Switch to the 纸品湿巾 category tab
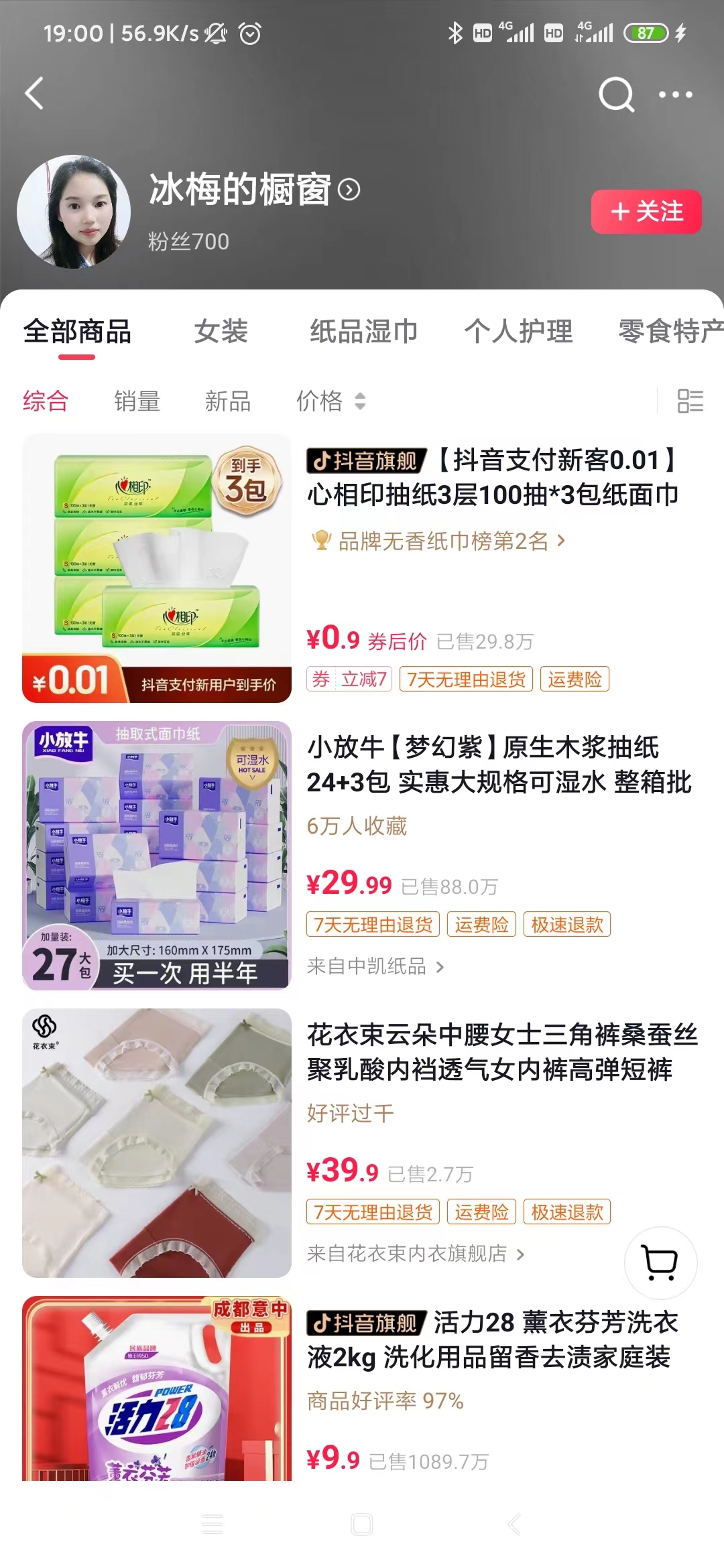This screenshot has height=1568, width=724. pyautogui.click(x=363, y=332)
